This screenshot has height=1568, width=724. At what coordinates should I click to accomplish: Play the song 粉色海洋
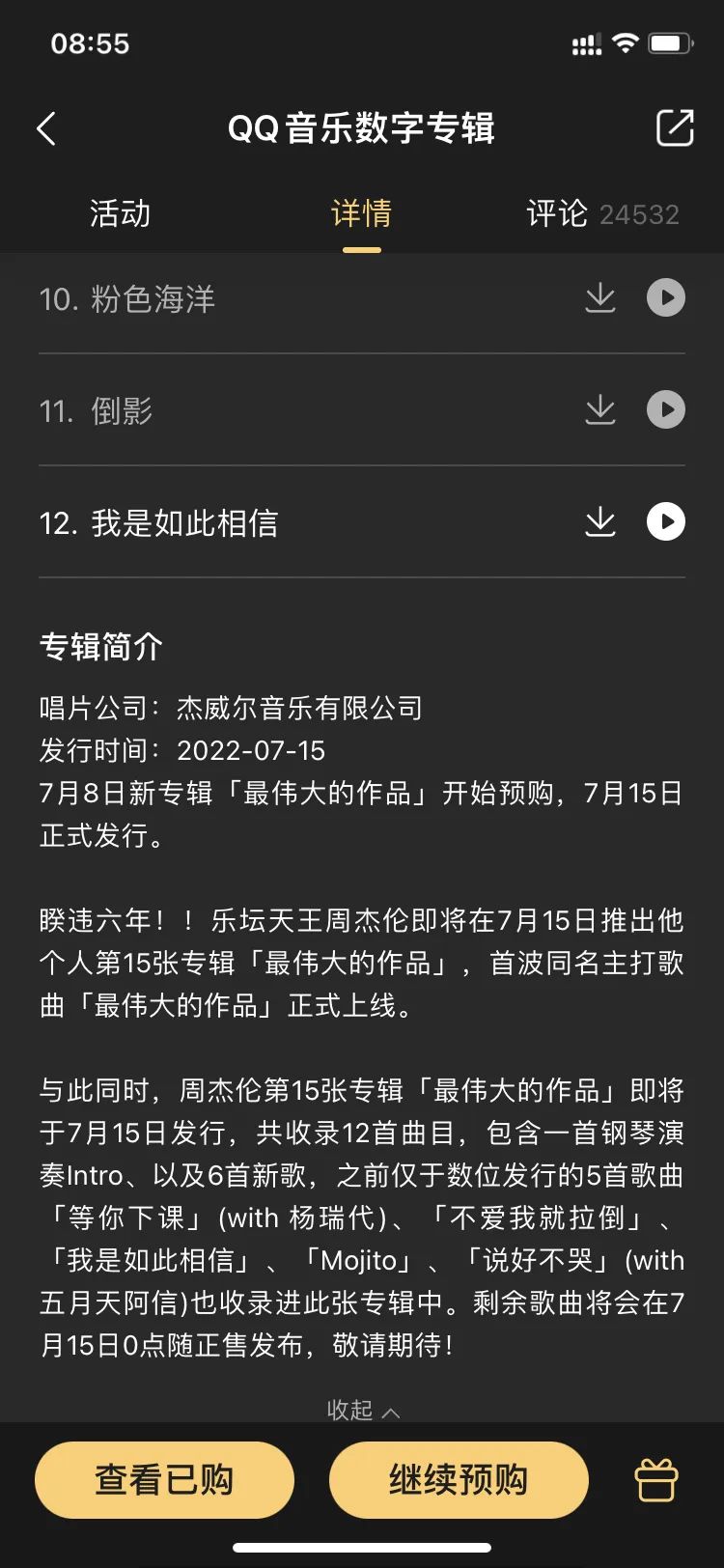point(664,298)
